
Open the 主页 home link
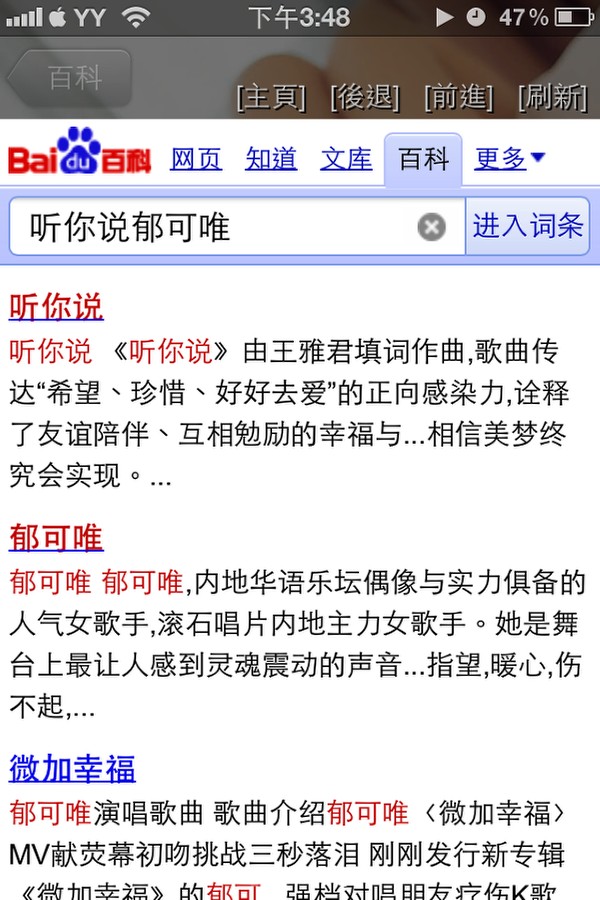[272, 97]
